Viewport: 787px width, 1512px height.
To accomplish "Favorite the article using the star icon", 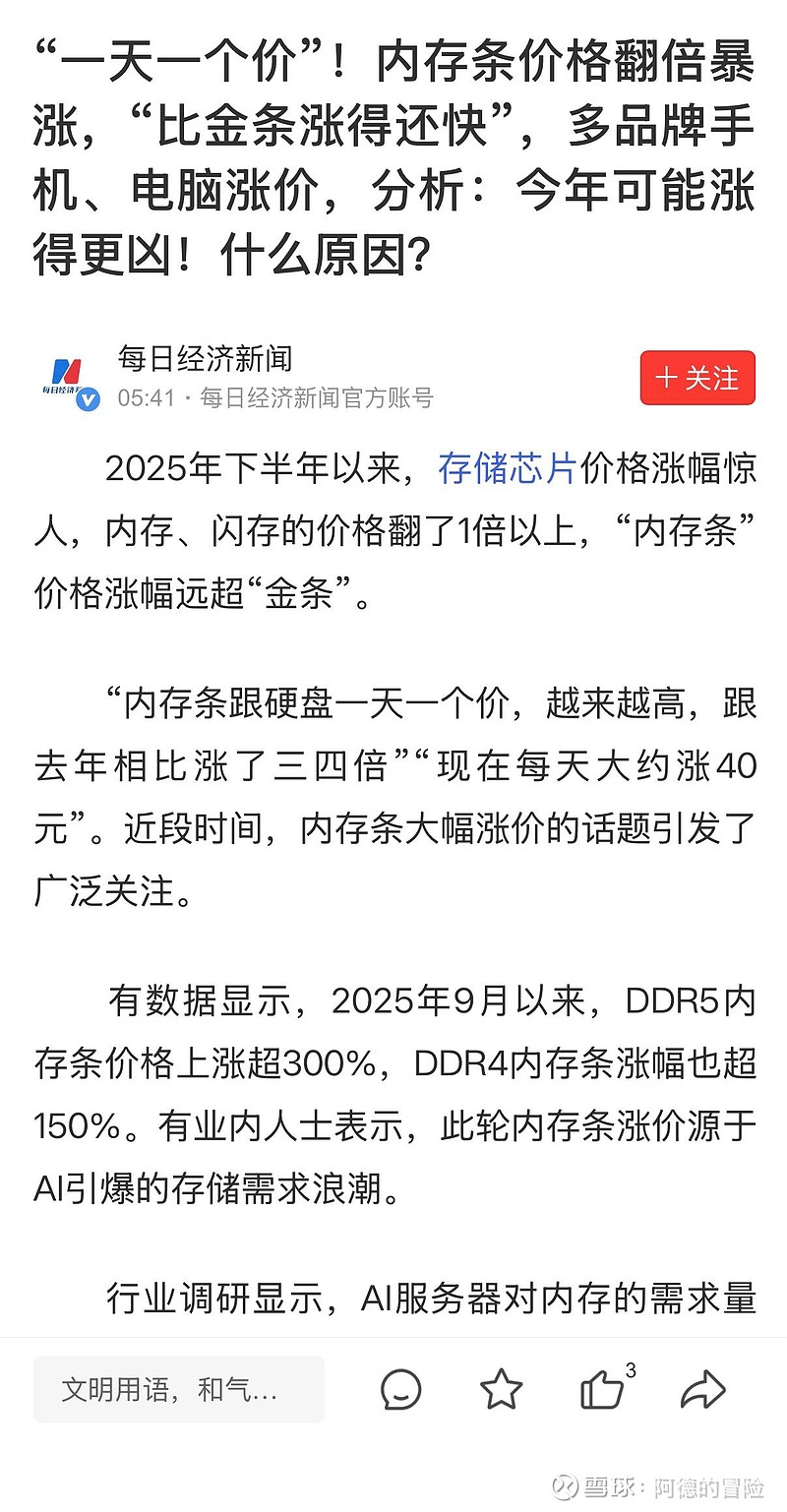I will pyautogui.click(x=504, y=1389).
